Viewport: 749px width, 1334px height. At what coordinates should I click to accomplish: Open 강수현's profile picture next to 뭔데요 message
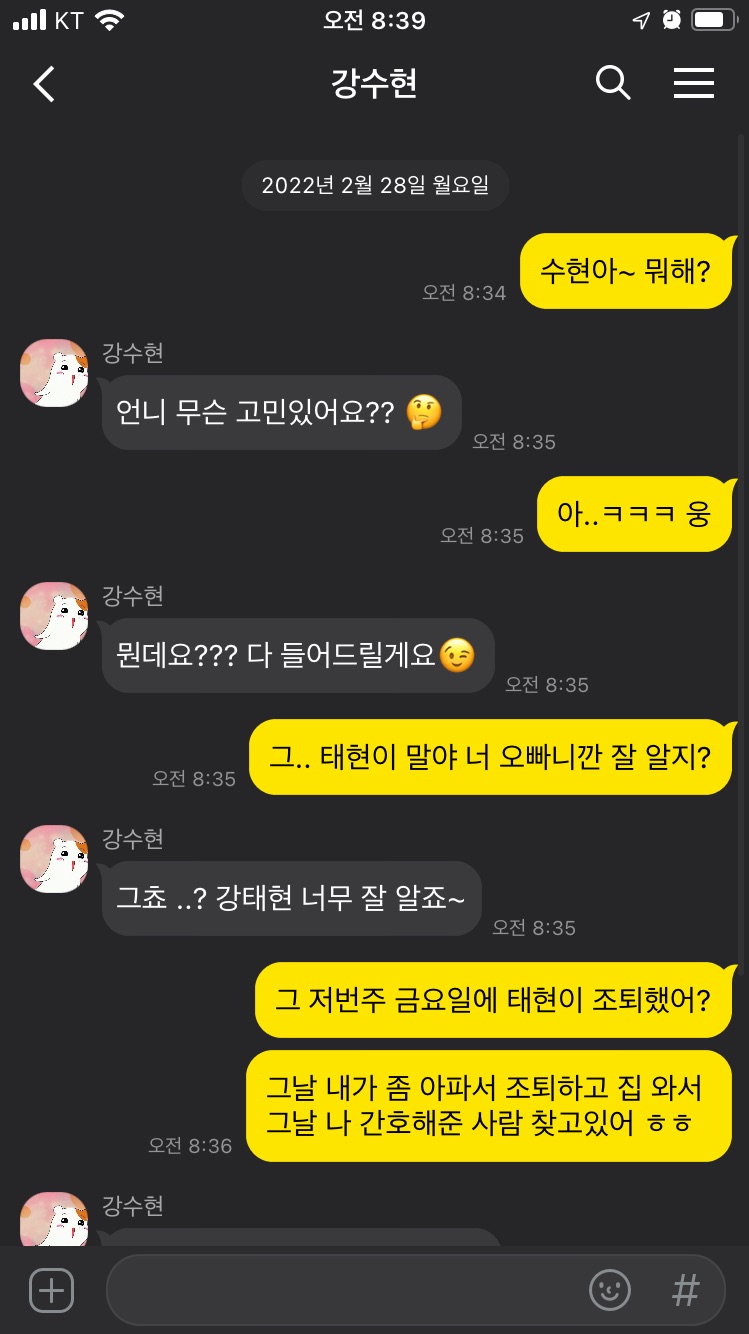(x=54, y=616)
